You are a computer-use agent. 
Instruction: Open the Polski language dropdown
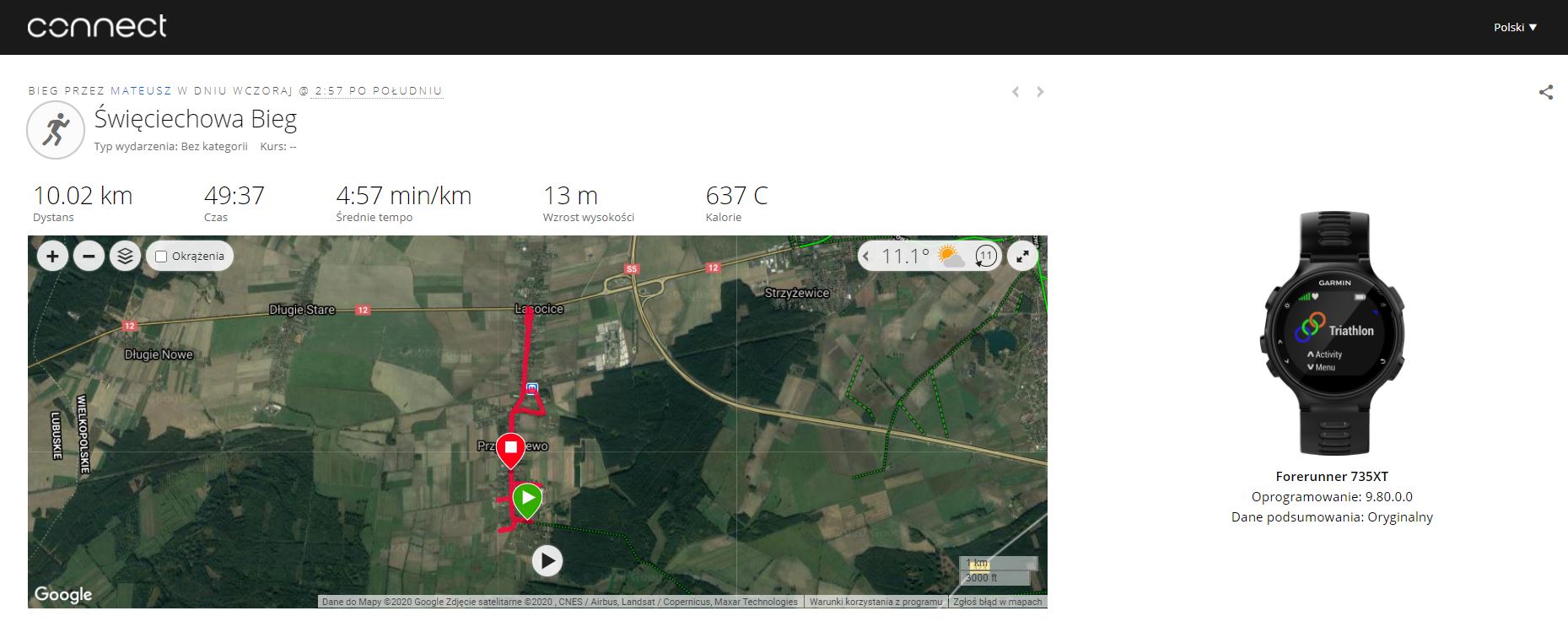pos(1515,27)
